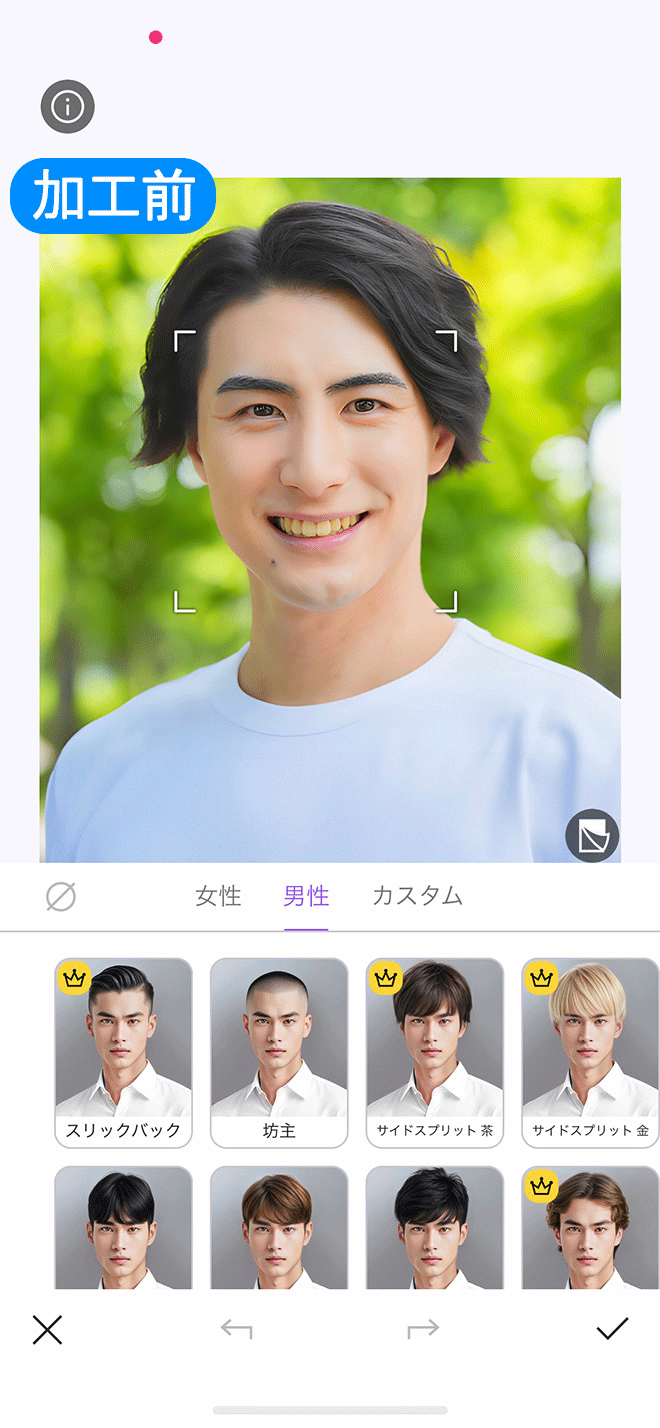Select the no-hairstyle (none) option
The height and width of the screenshot is (1428, 660).
pos(61,897)
